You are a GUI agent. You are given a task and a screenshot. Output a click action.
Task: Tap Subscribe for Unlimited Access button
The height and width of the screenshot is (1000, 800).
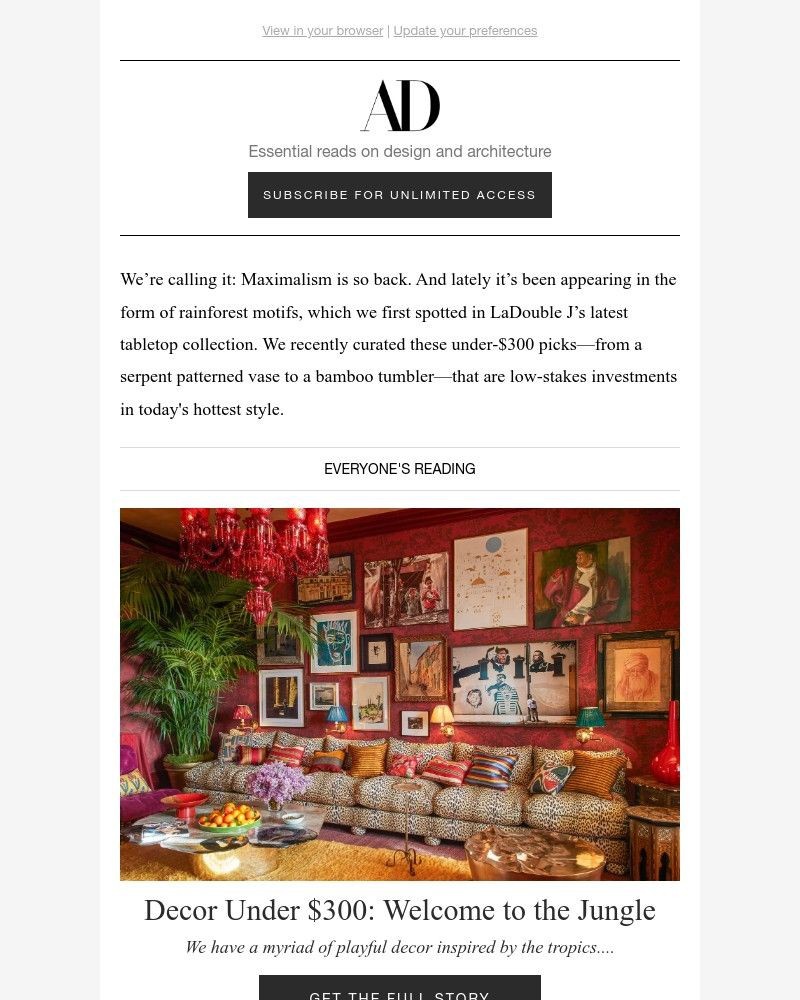[400, 195]
